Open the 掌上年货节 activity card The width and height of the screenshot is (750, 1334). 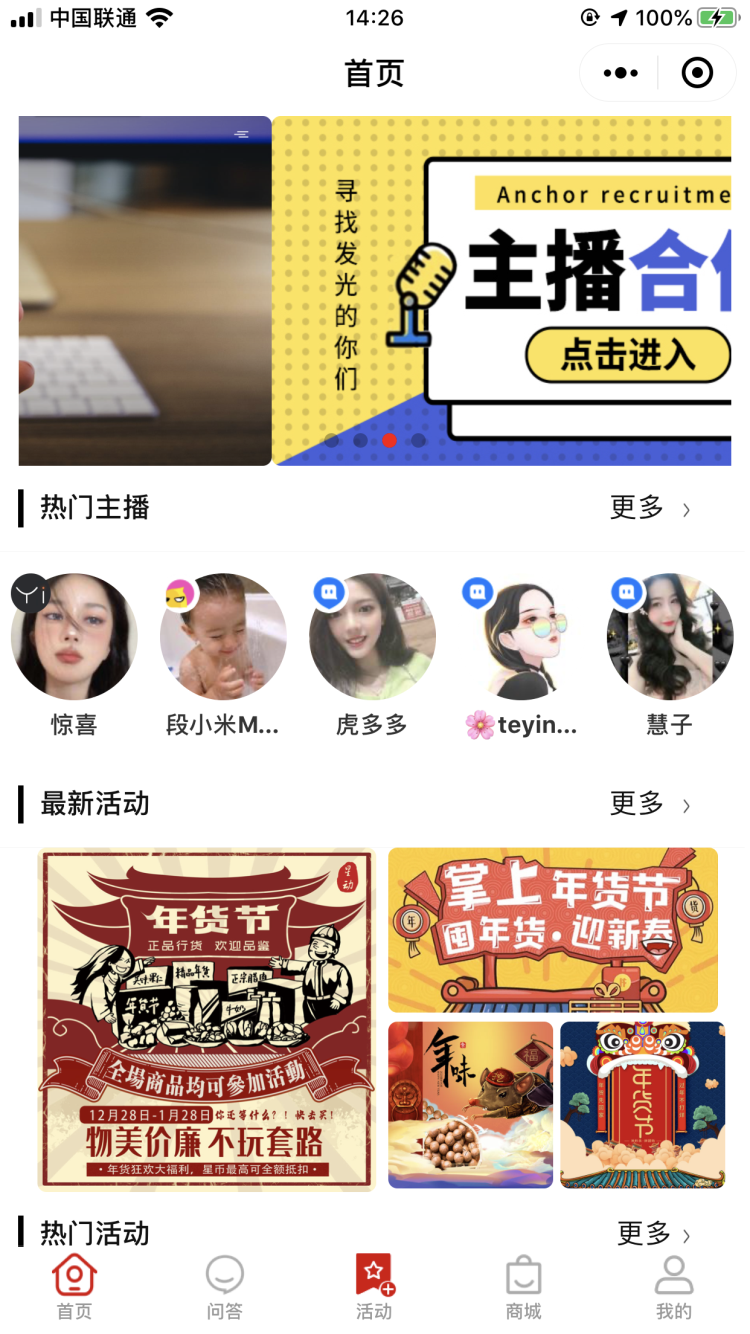[553, 930]
